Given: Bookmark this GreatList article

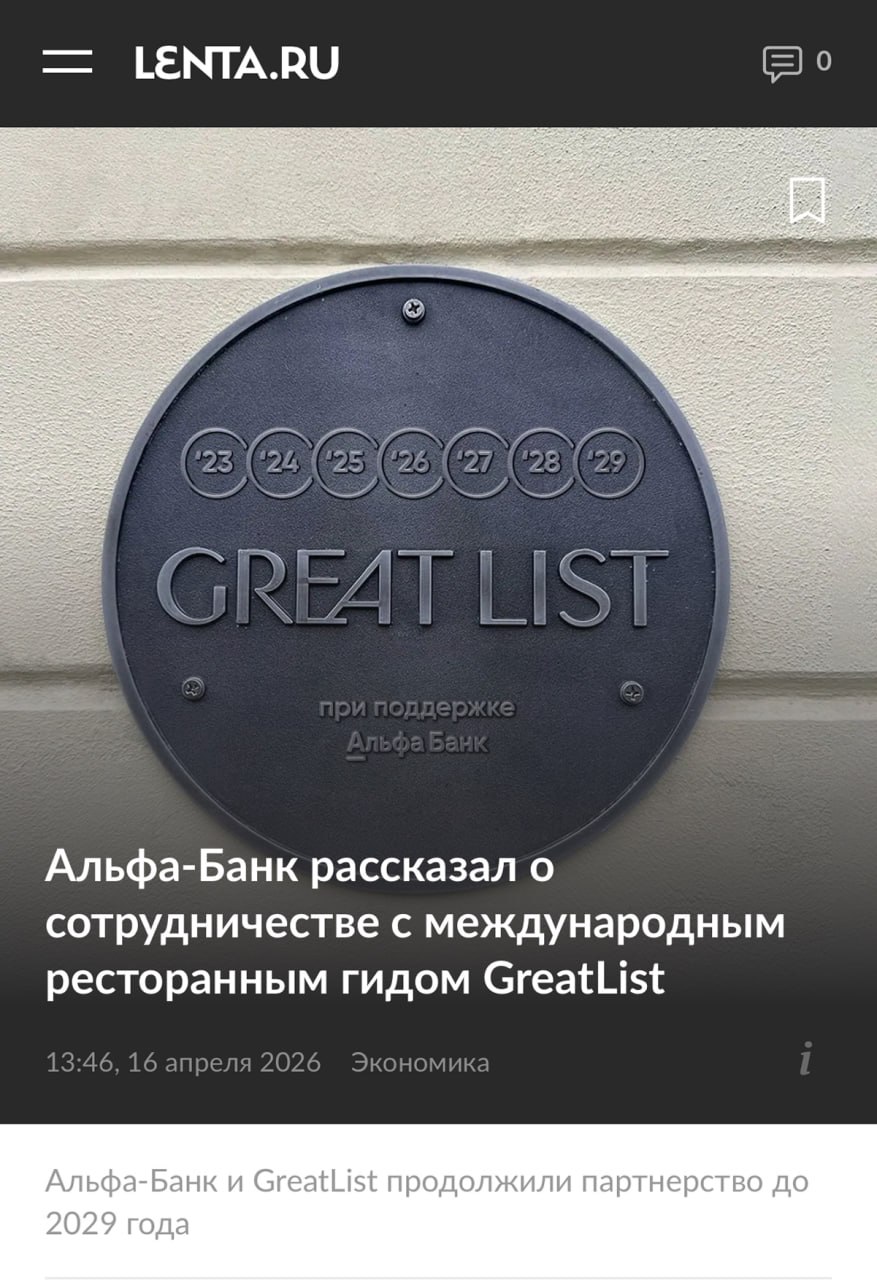Looking at the screenshot, I should click(x=807, y=200).
